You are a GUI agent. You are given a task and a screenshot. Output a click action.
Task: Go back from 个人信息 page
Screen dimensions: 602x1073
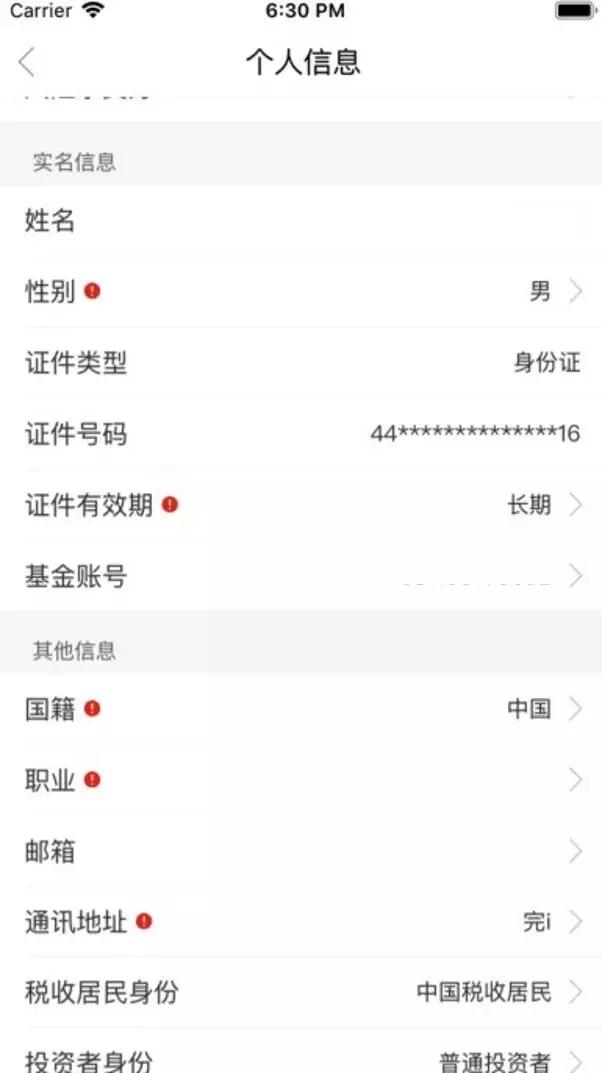coord(26,62)
